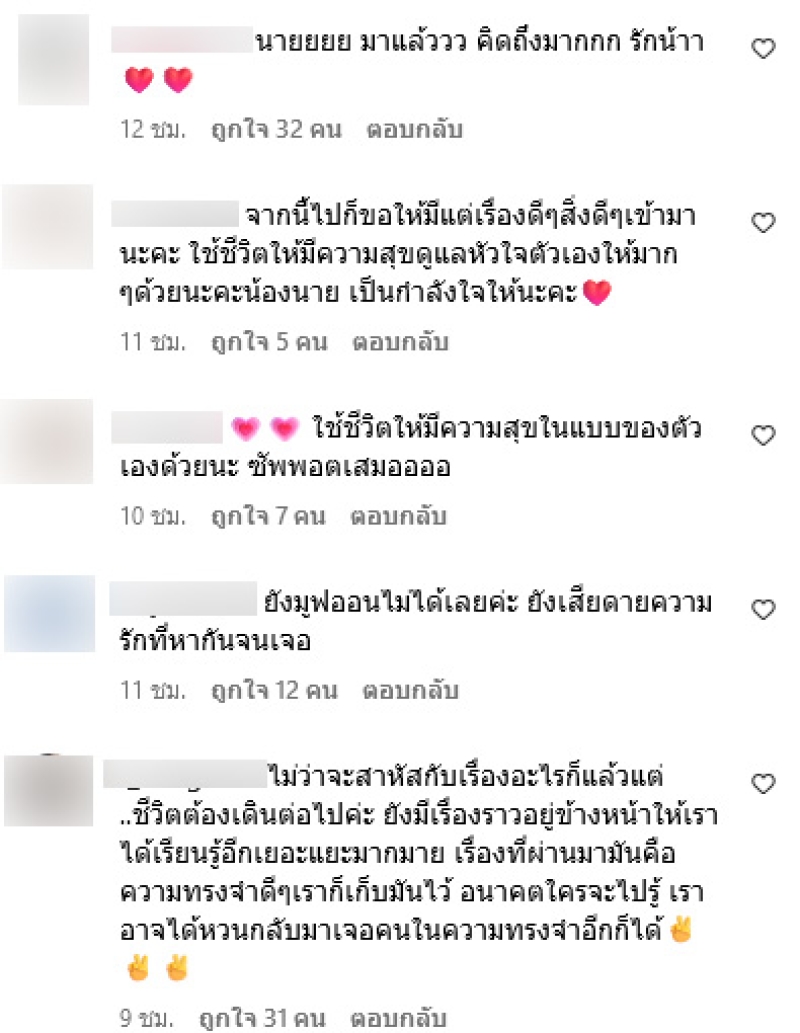Like the comment "ยังมูฟออนไม่ได้เลยค่ะ"
The height and width of the screenshot is (1033, 800).
763,608
